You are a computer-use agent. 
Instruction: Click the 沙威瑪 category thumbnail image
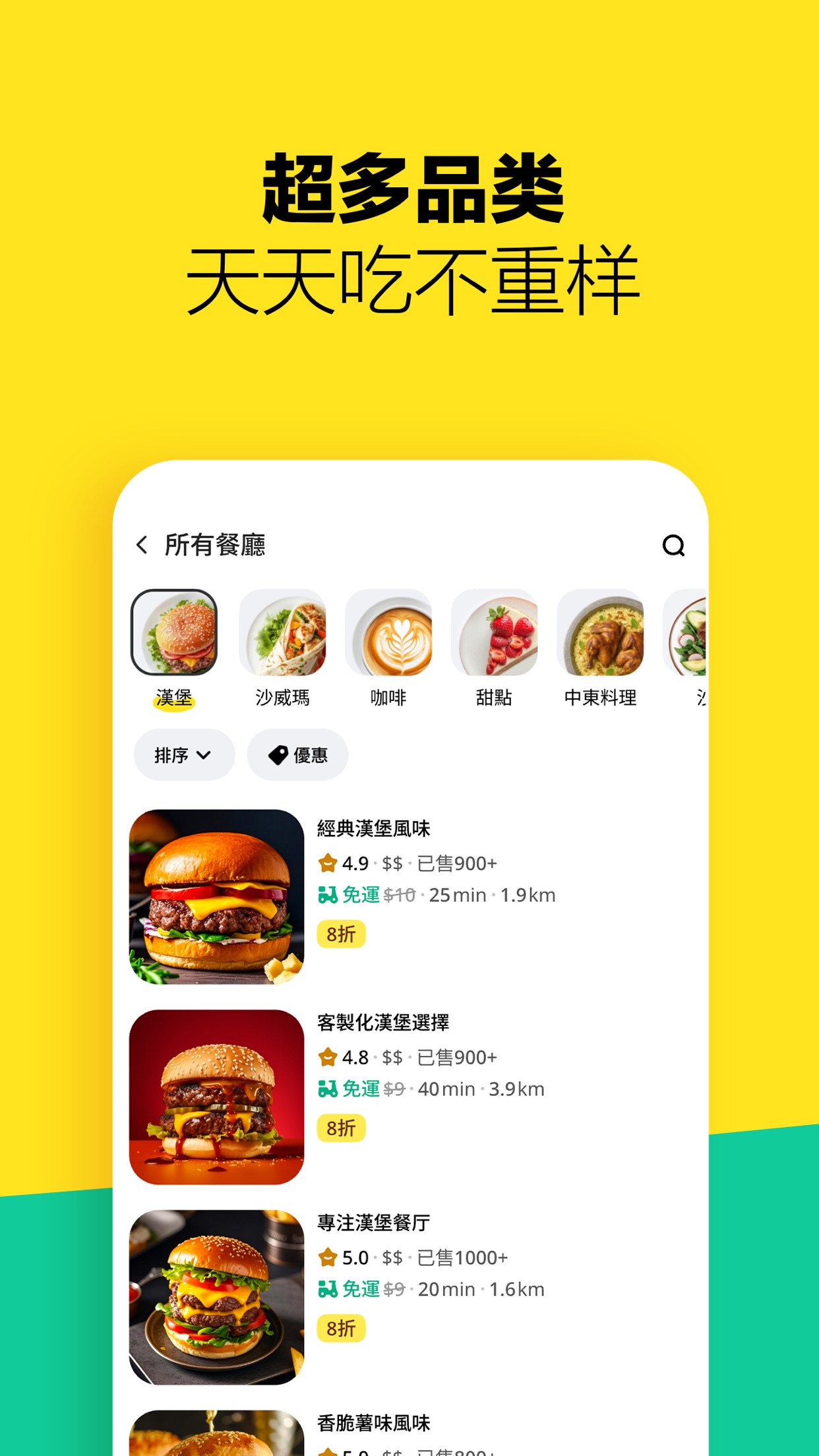click(x=282, y=632)
